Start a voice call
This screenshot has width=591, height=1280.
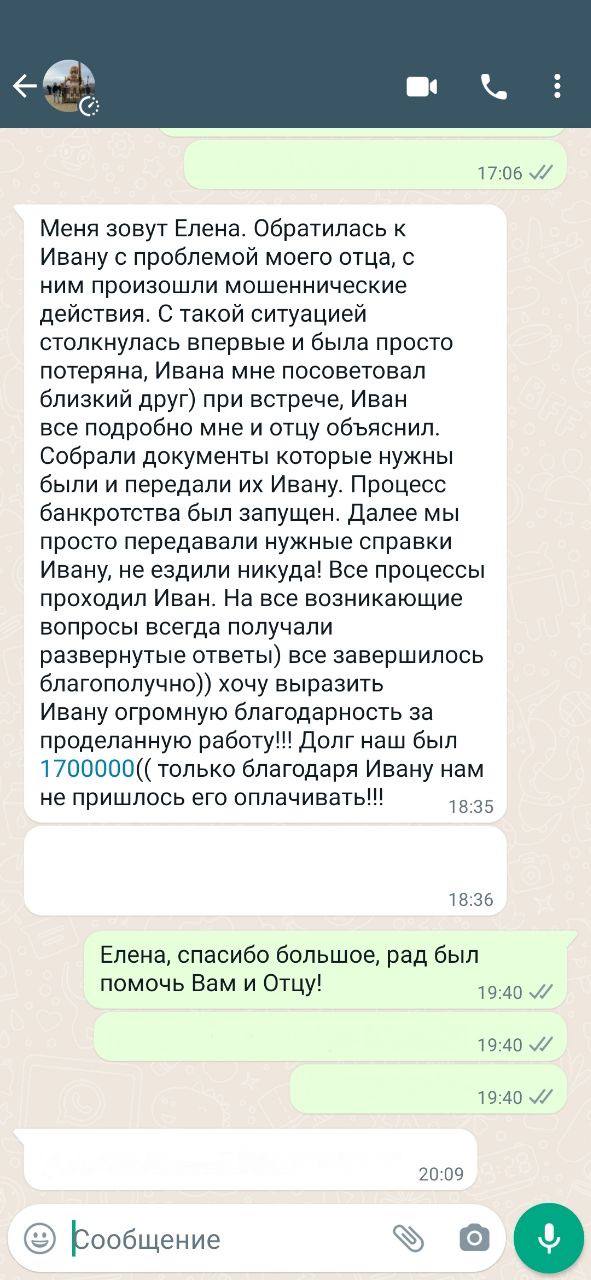[x=493, y=87]
